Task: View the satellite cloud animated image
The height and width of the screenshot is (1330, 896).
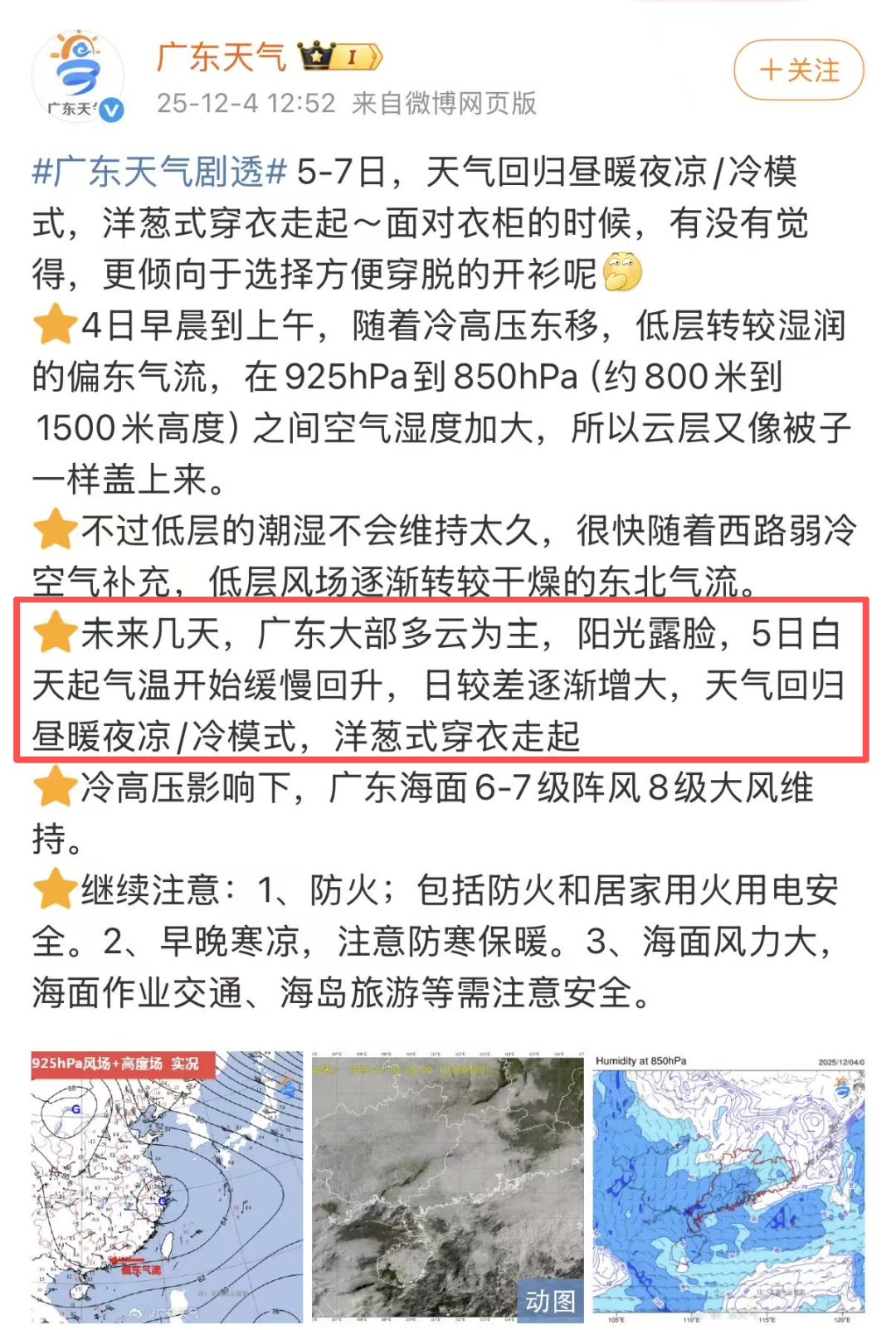Action: (447, 1186)
